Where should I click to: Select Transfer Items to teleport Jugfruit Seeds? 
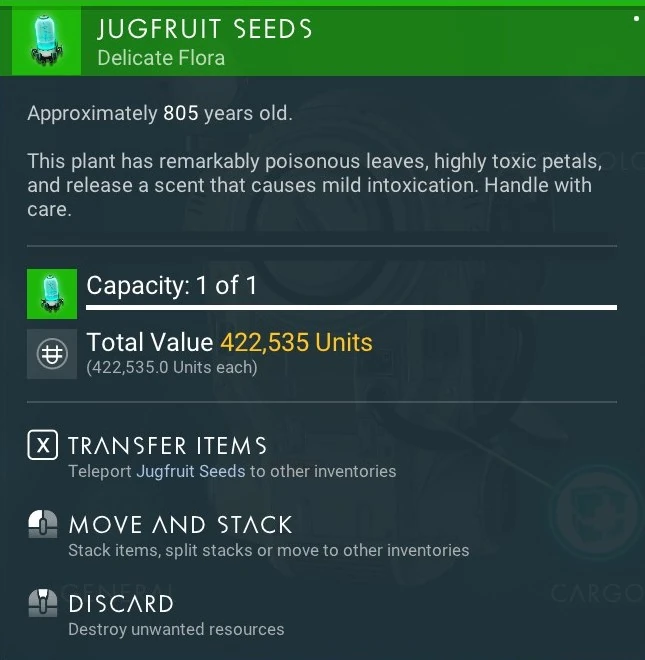click(x=166, y=446)
